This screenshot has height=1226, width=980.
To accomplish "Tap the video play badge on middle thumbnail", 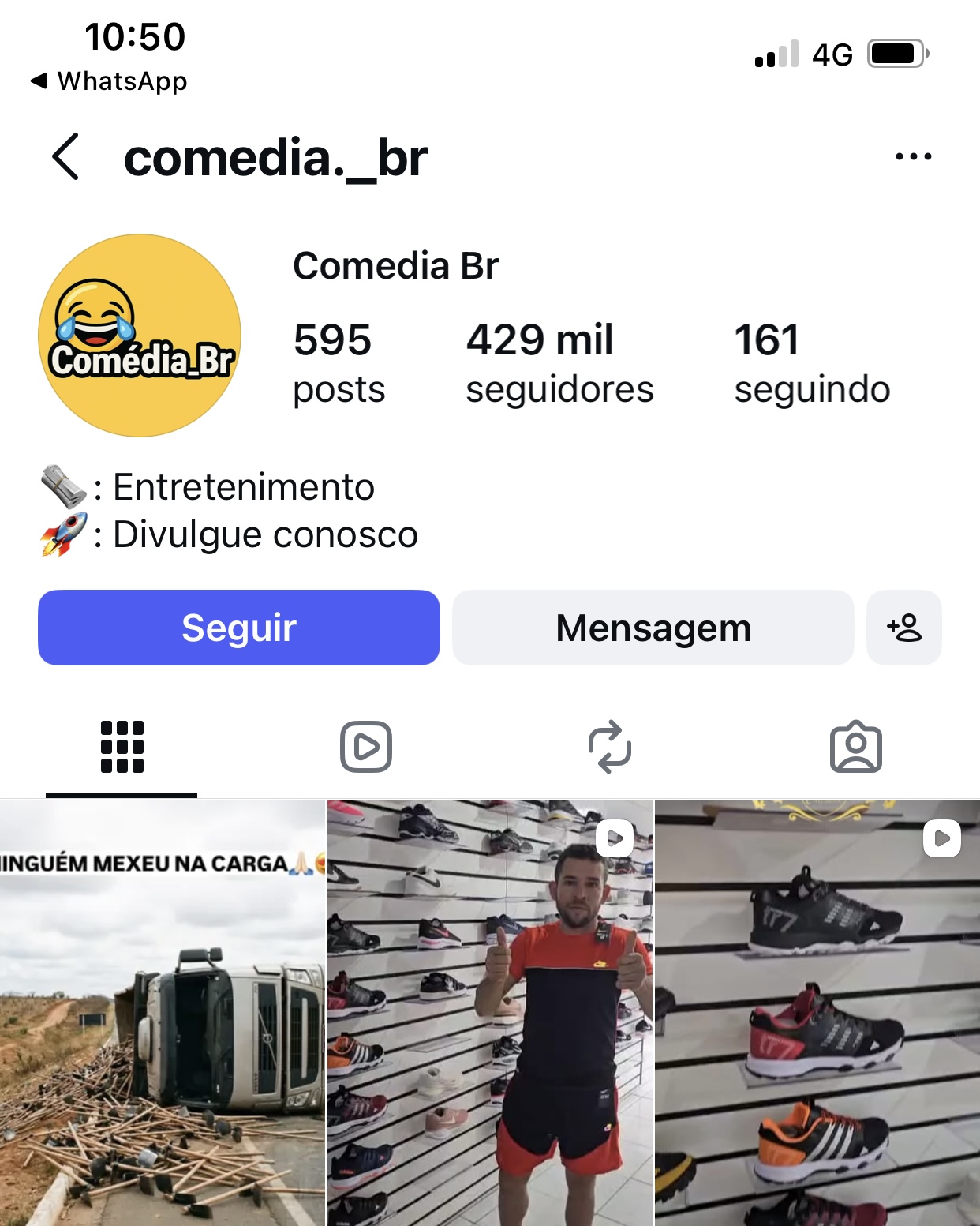I will pos(614,839).
